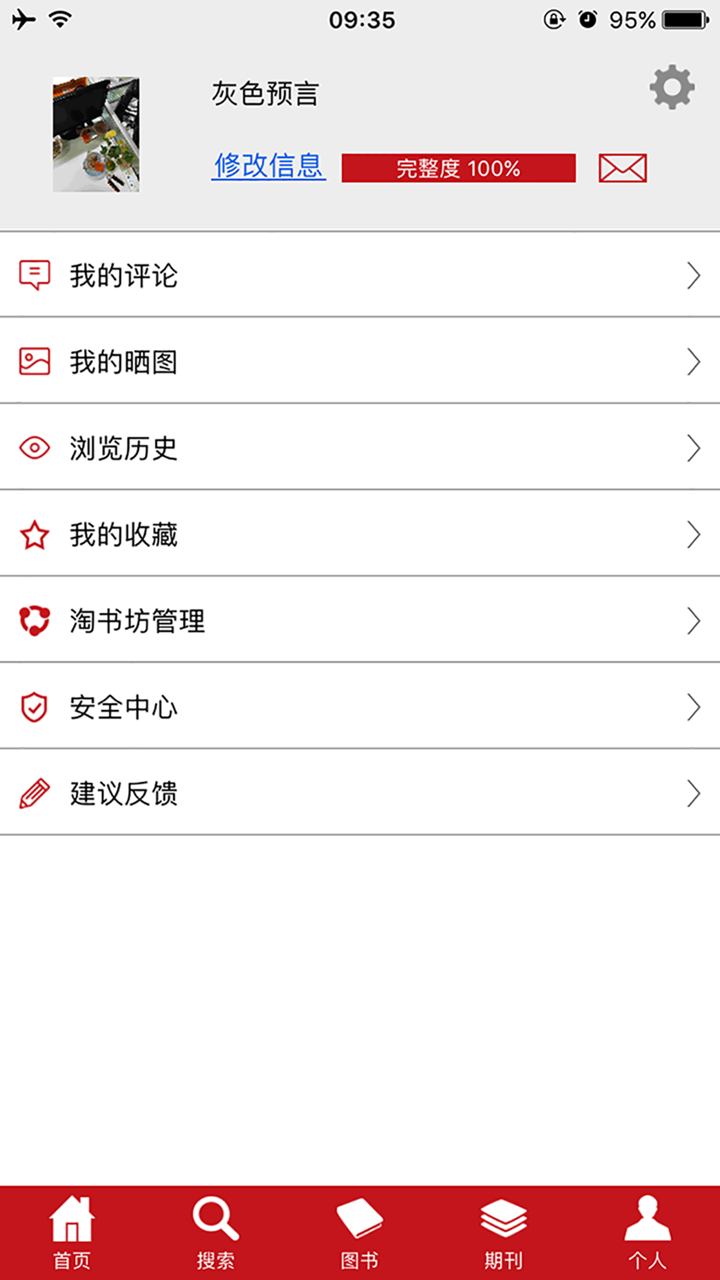Select the 建议反馈 pencil icon

[x=35, y=794]
